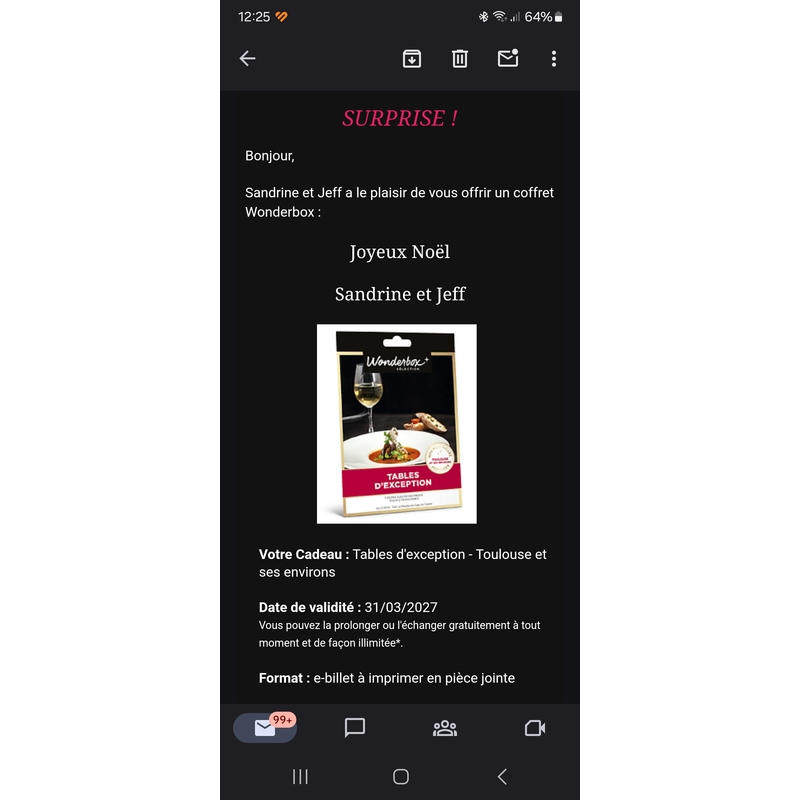Switch to the Chat tab

355,728
